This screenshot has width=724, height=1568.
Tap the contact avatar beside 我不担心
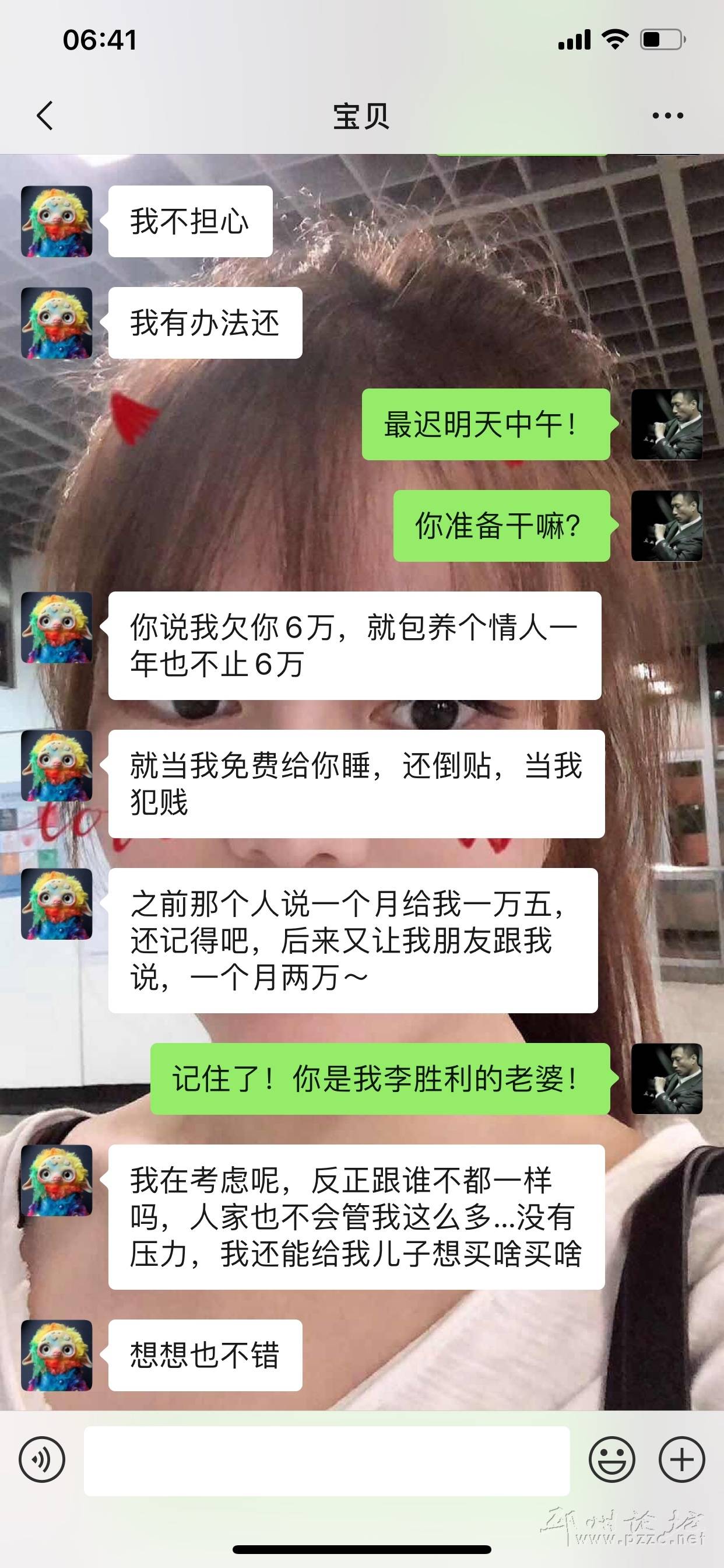[57, 222]
